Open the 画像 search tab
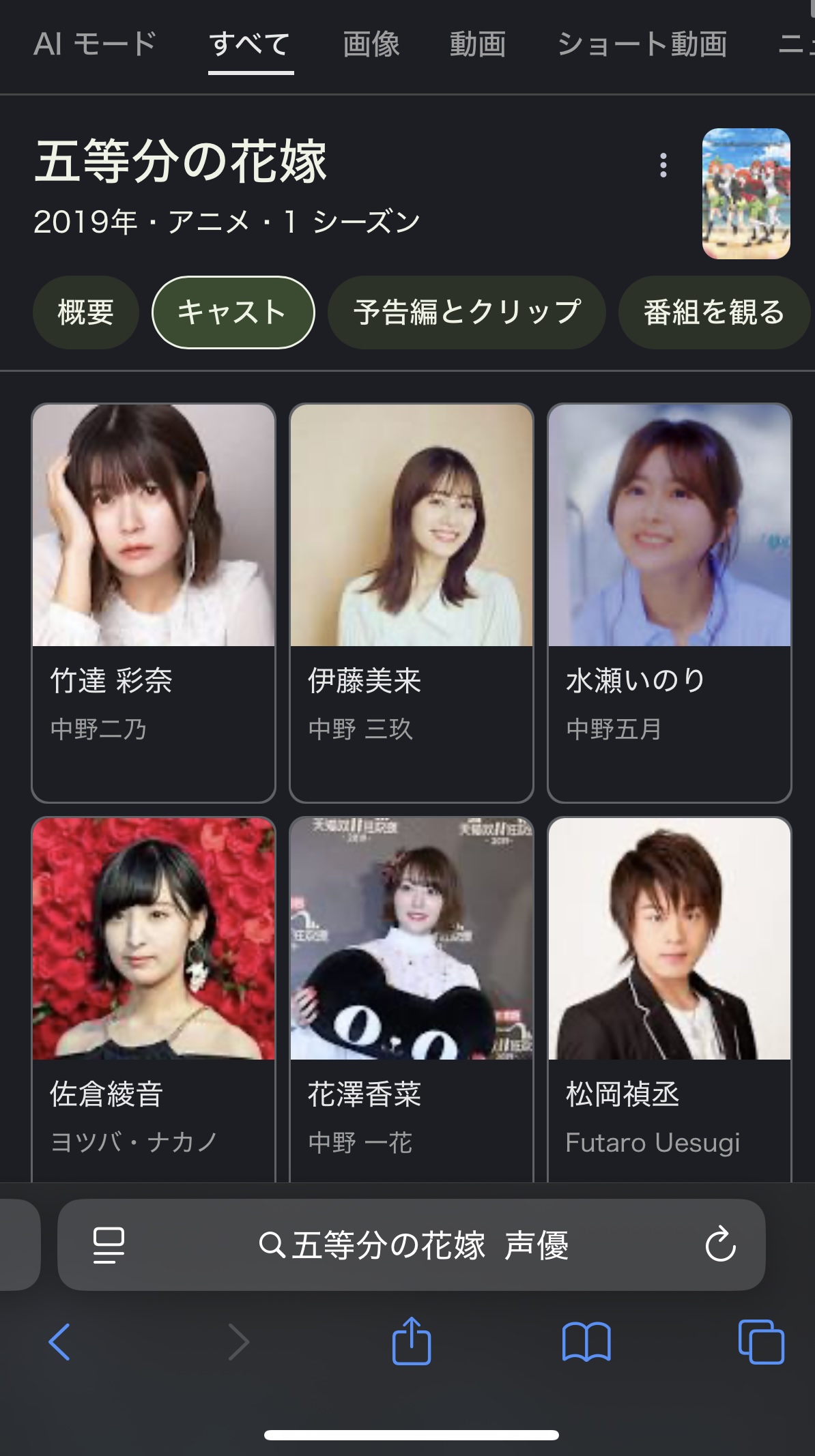This screenshot has height=1456, width=815. pos(371,44)
